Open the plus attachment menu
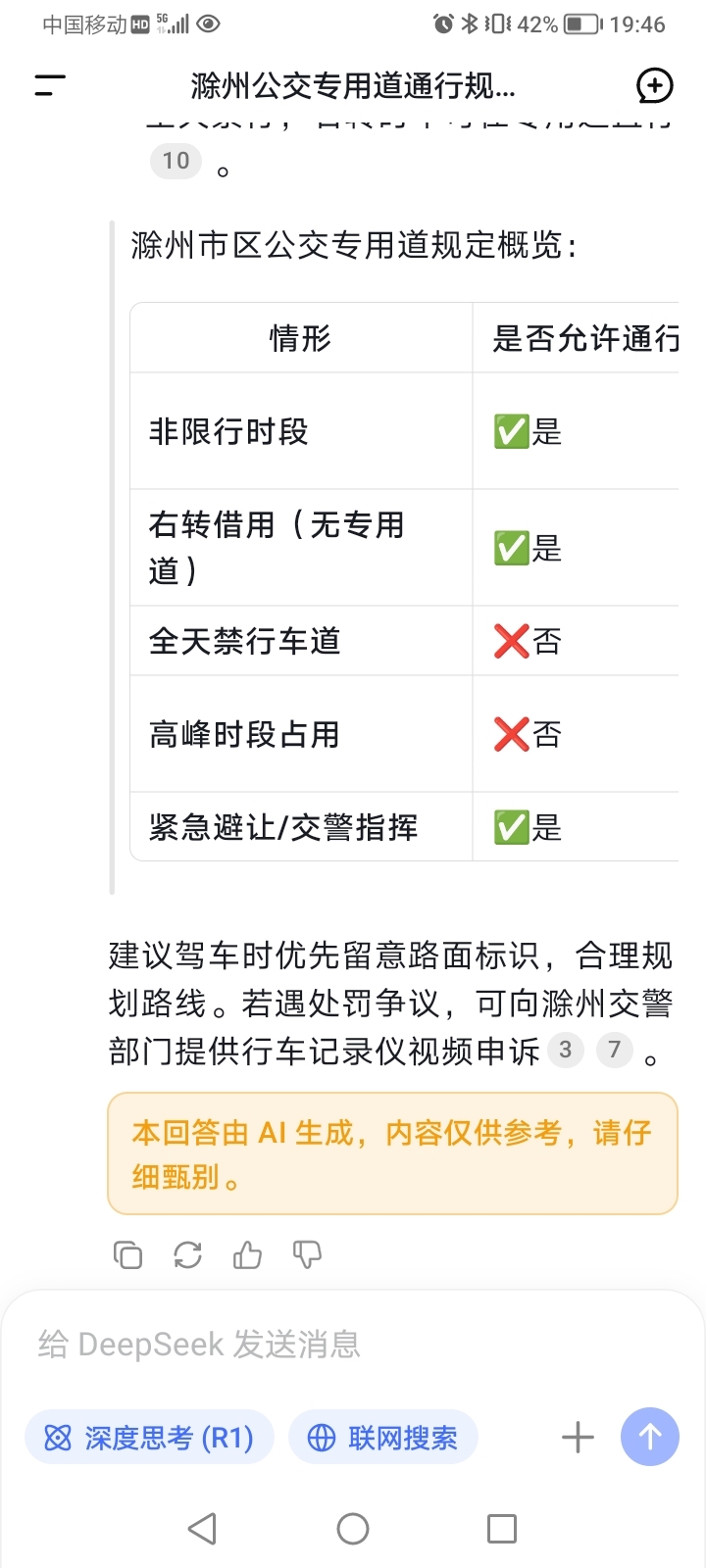 [578, 1438]
